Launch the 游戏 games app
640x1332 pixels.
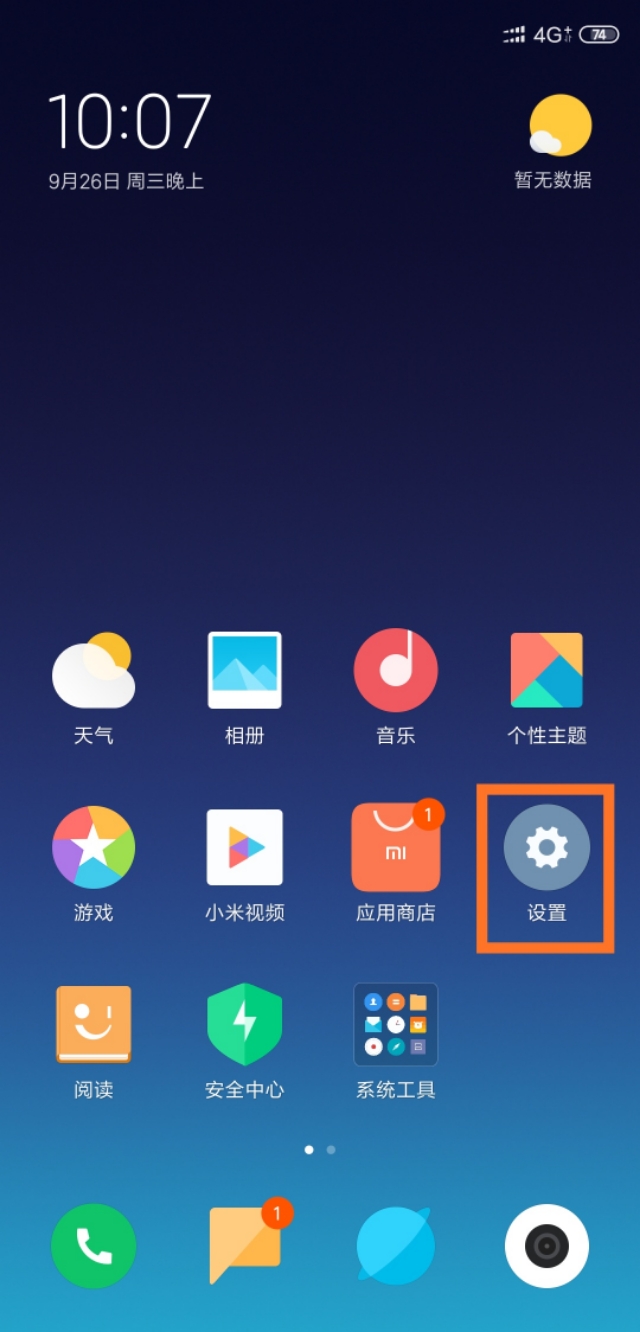coord(94,847)
